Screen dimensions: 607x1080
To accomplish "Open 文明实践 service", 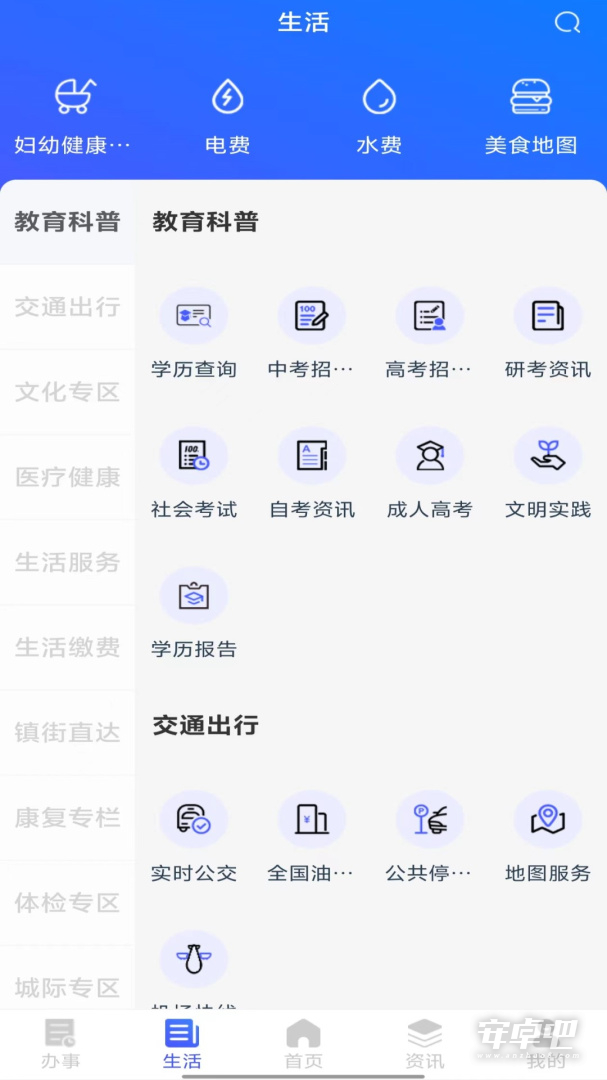I will click(x=548, y=474).
